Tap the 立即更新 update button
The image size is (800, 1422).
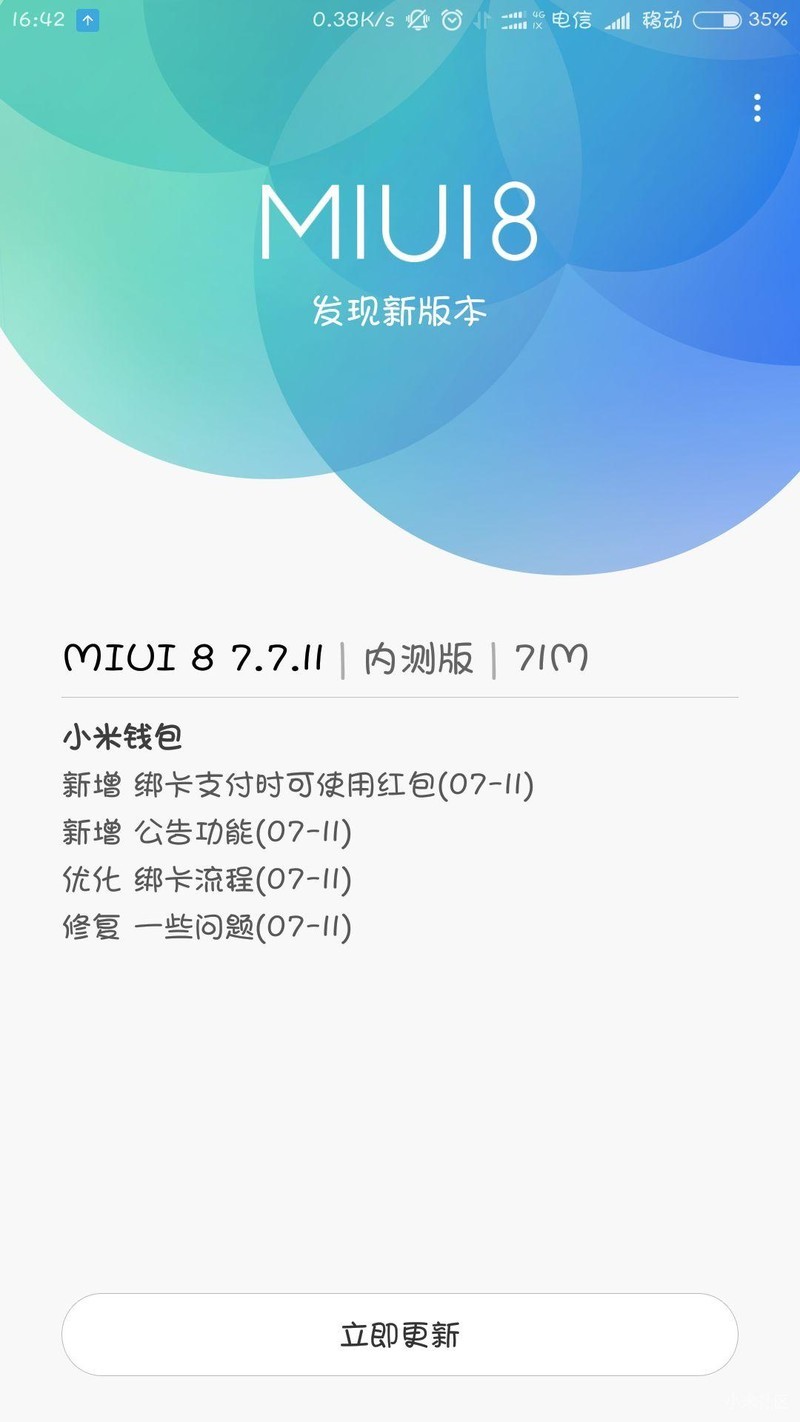coord(400,1335)
